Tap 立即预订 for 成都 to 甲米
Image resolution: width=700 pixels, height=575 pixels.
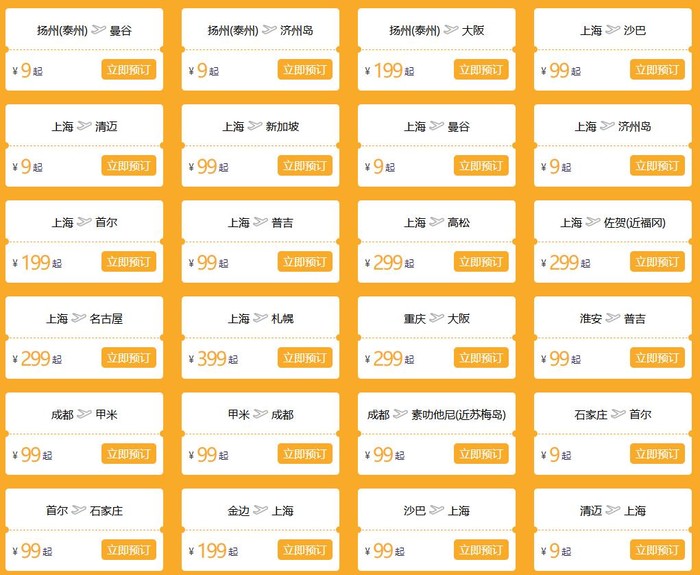click(128, 454)
